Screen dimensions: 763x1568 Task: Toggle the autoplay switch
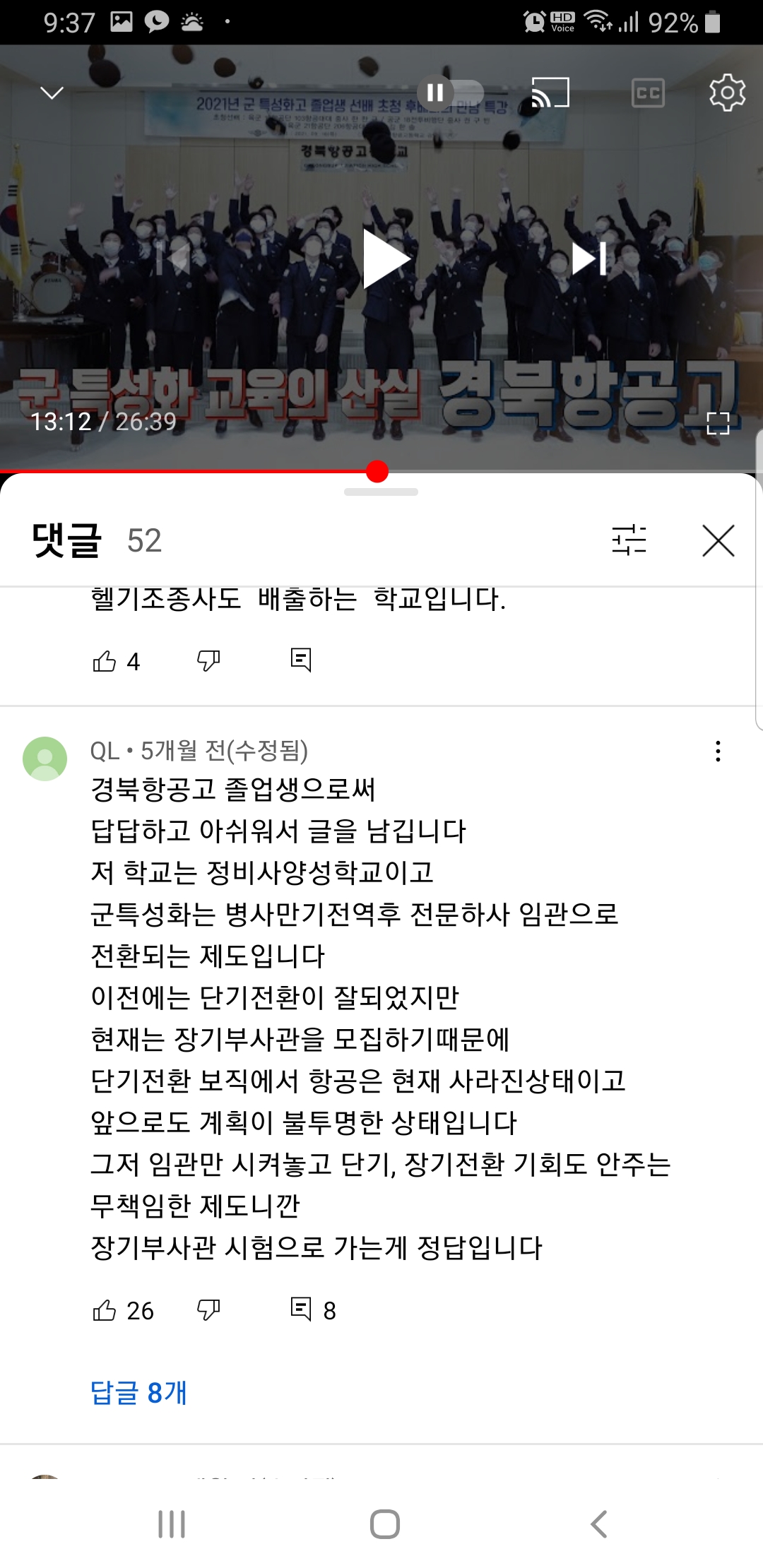450,93
